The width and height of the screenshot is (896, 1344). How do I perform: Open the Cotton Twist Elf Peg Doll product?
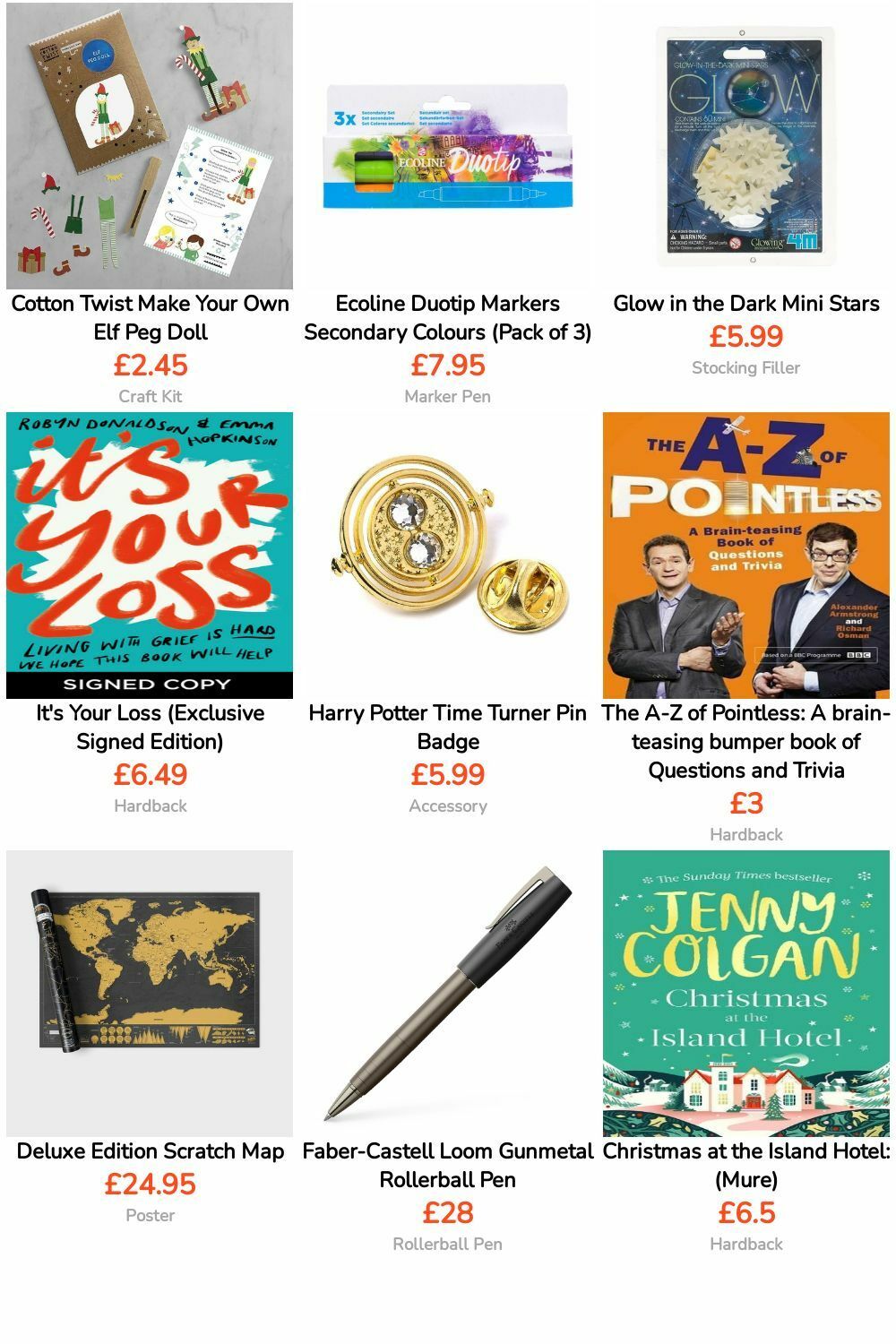coord(150,143)
